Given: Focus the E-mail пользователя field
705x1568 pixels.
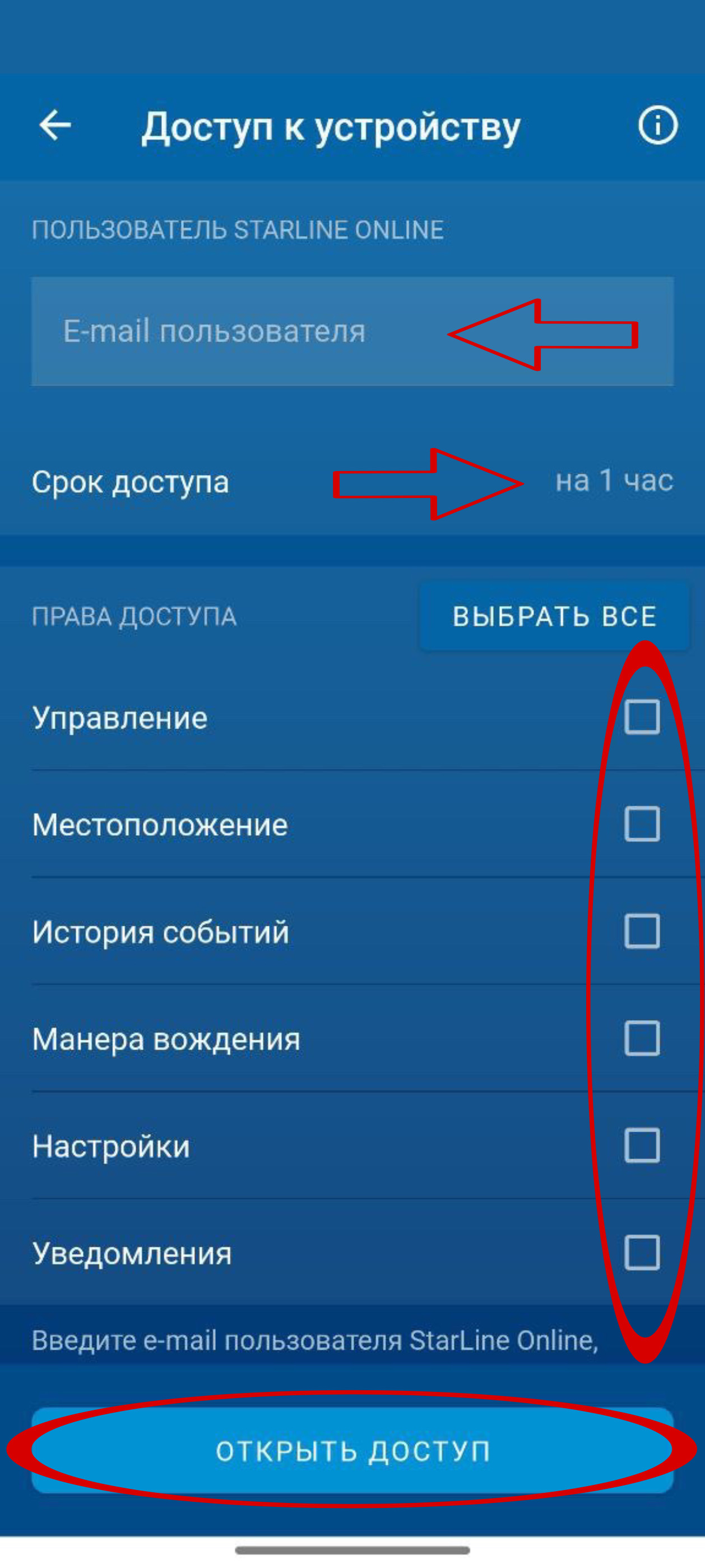Looking at the screenshot, I should click(x=243, y=332).
